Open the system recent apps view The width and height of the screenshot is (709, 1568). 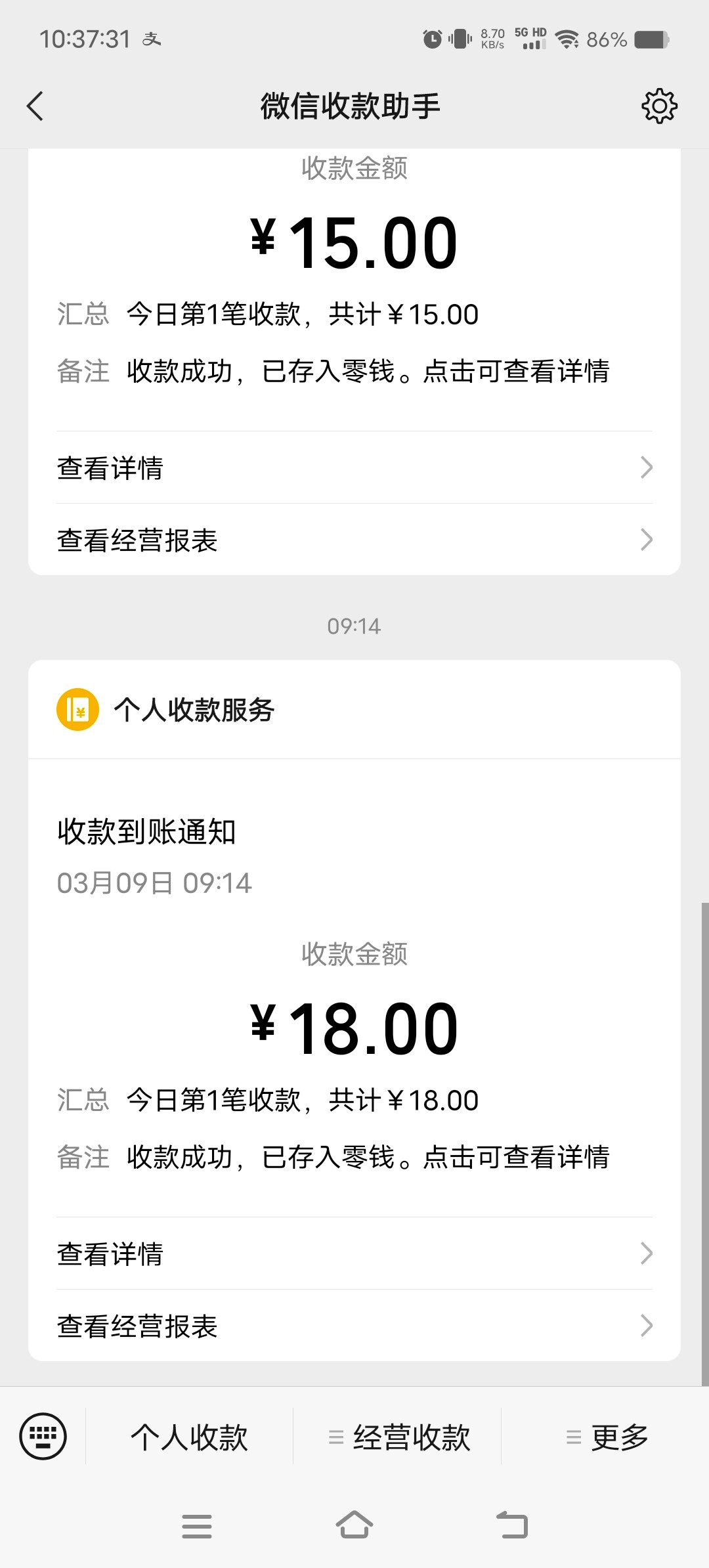pos(197,1526)
